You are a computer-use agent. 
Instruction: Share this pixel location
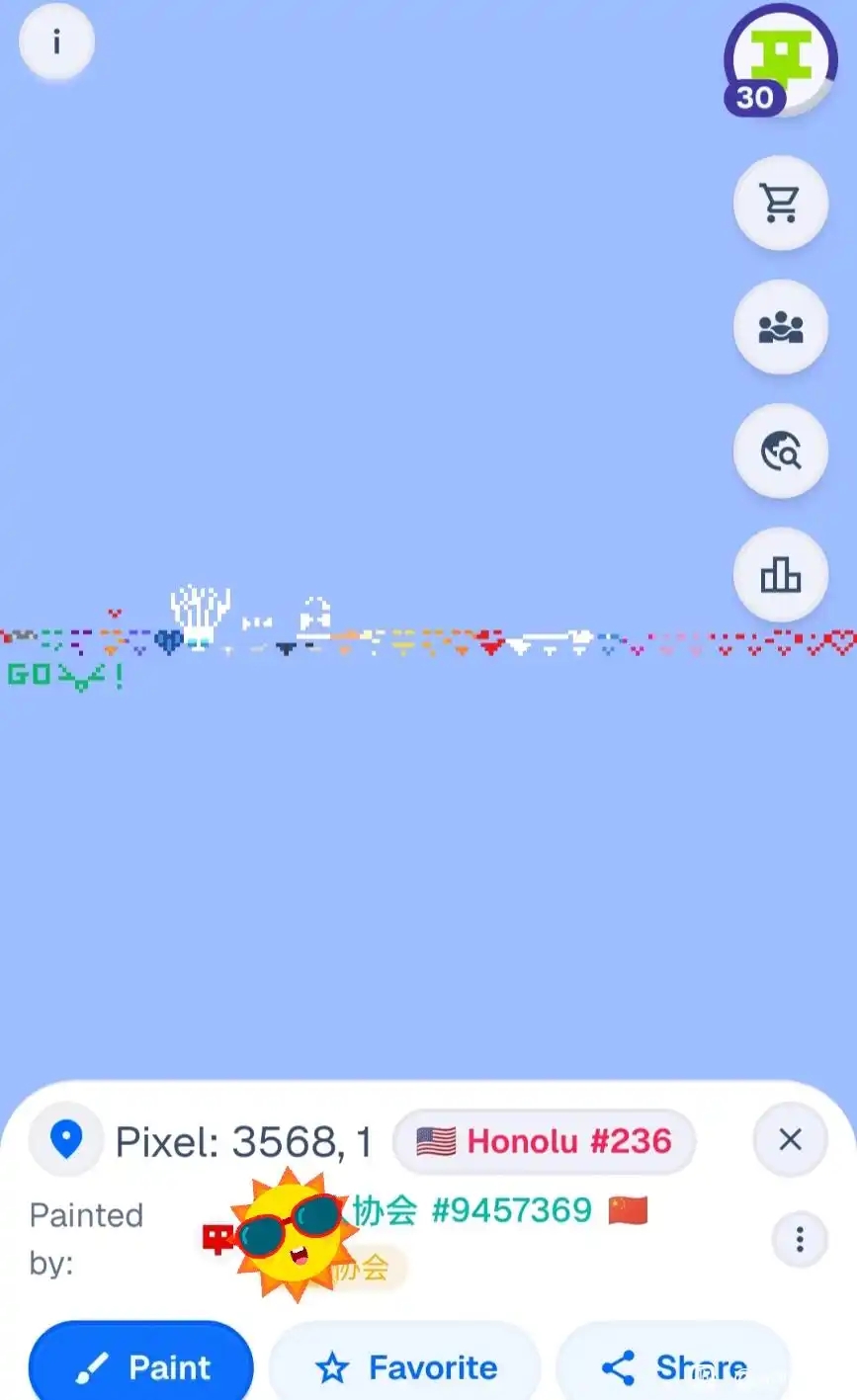[x=674, y=1366]
